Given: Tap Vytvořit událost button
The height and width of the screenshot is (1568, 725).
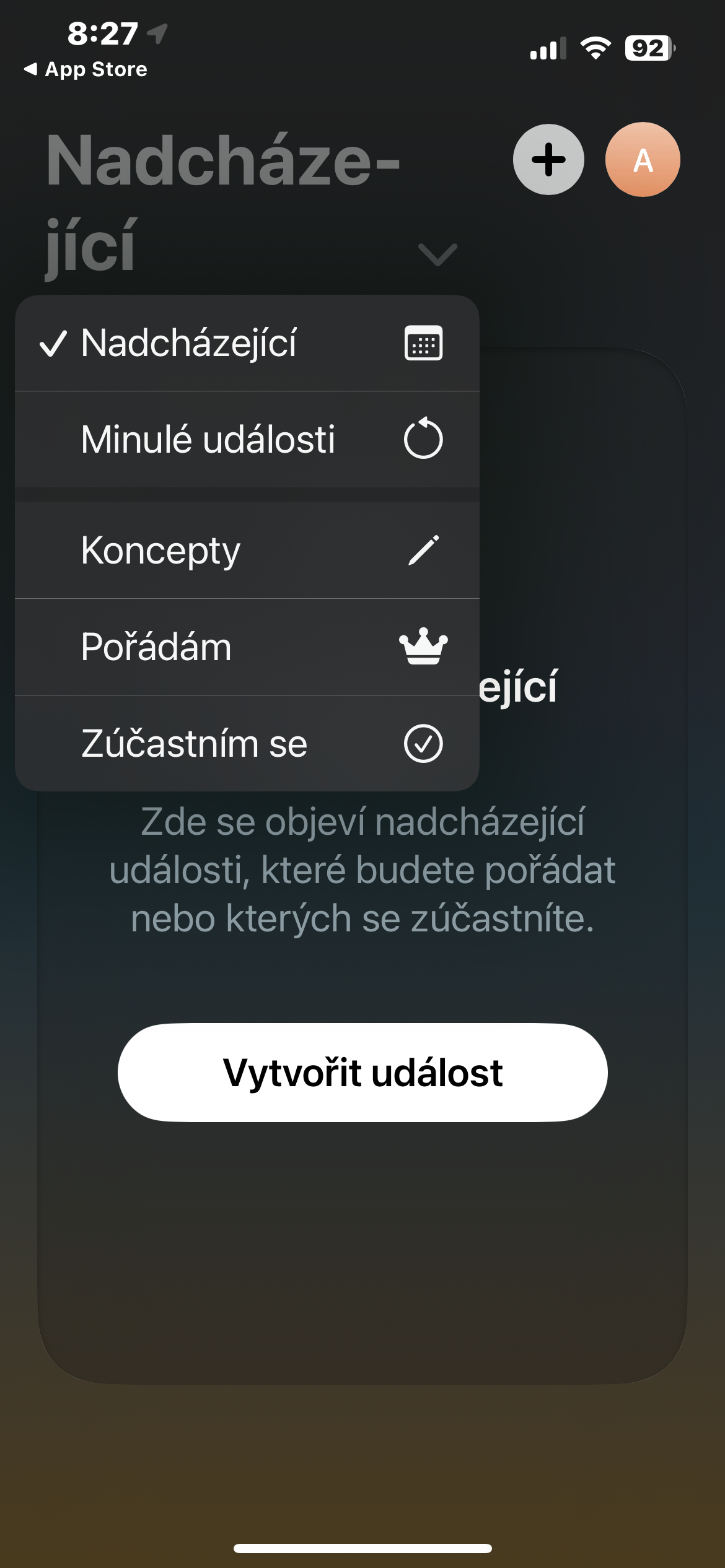Looking at the screenshot, I should (362, 1073).
